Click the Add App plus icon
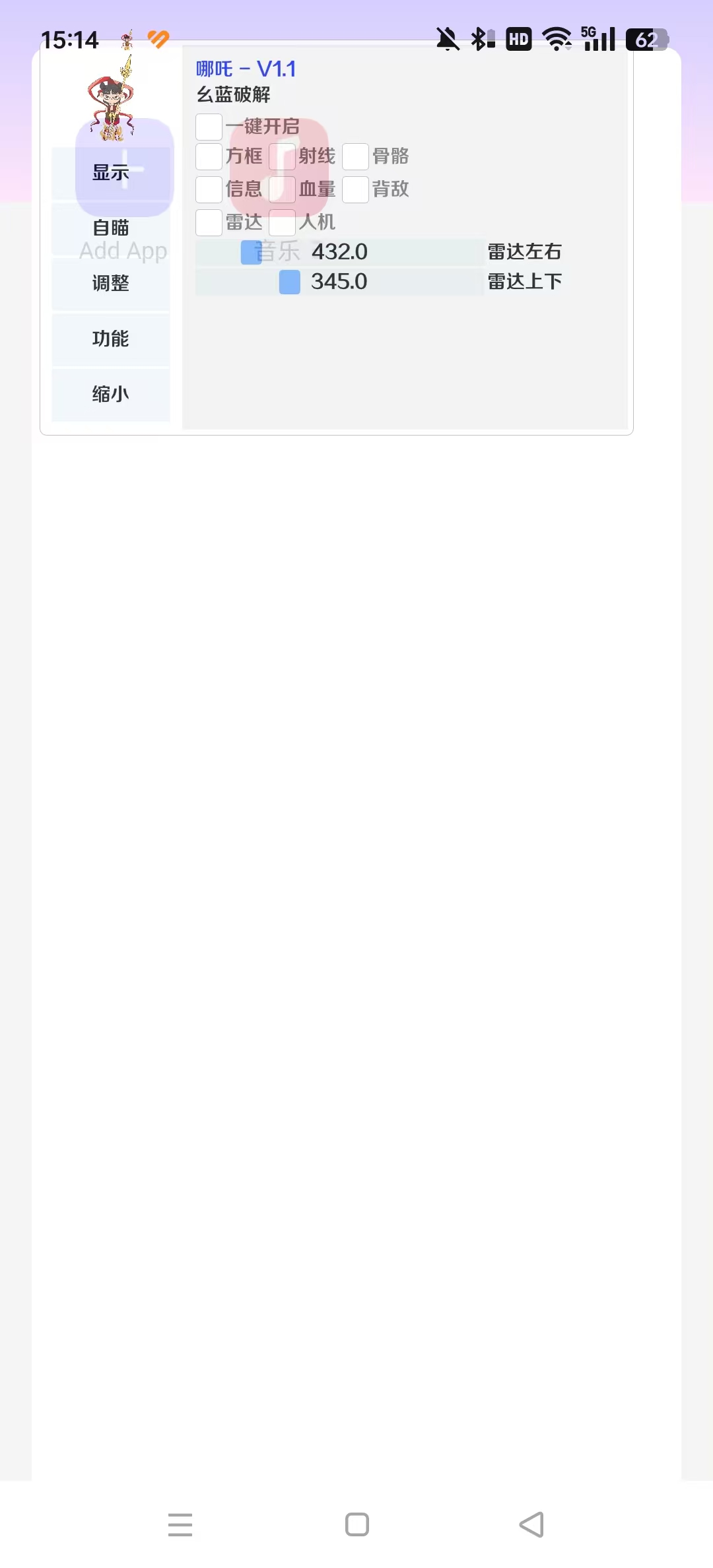Image resolution: width=713 pixels, height=1568 pixels. click(x=124, y=170)
